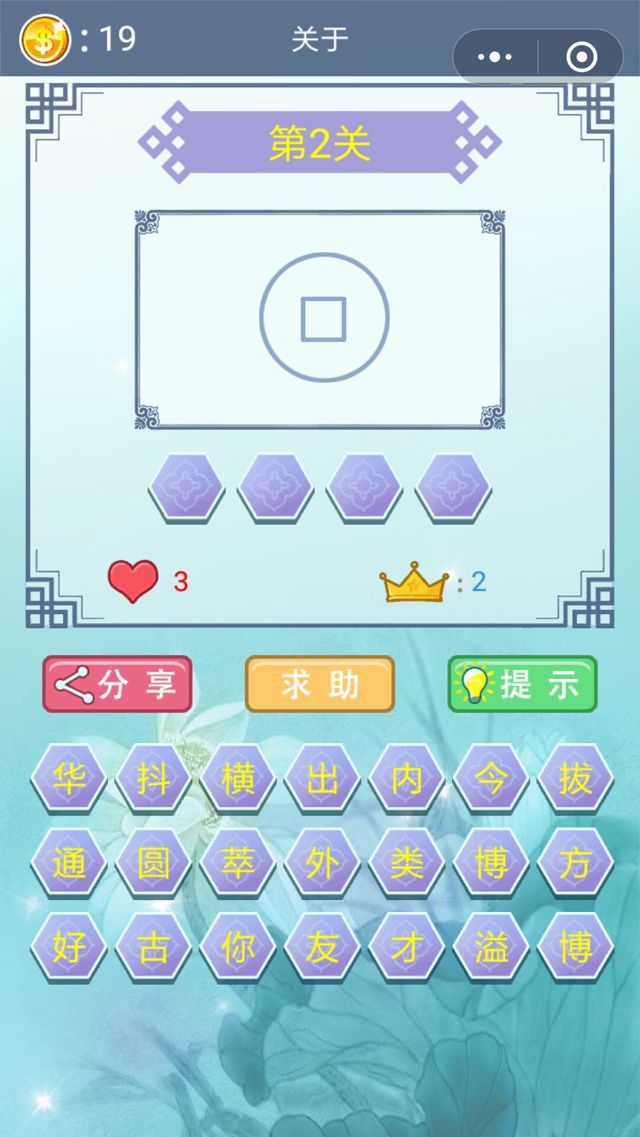Pick the 溢 character tile
640x1137 pixels.
[x=491, y=946]
